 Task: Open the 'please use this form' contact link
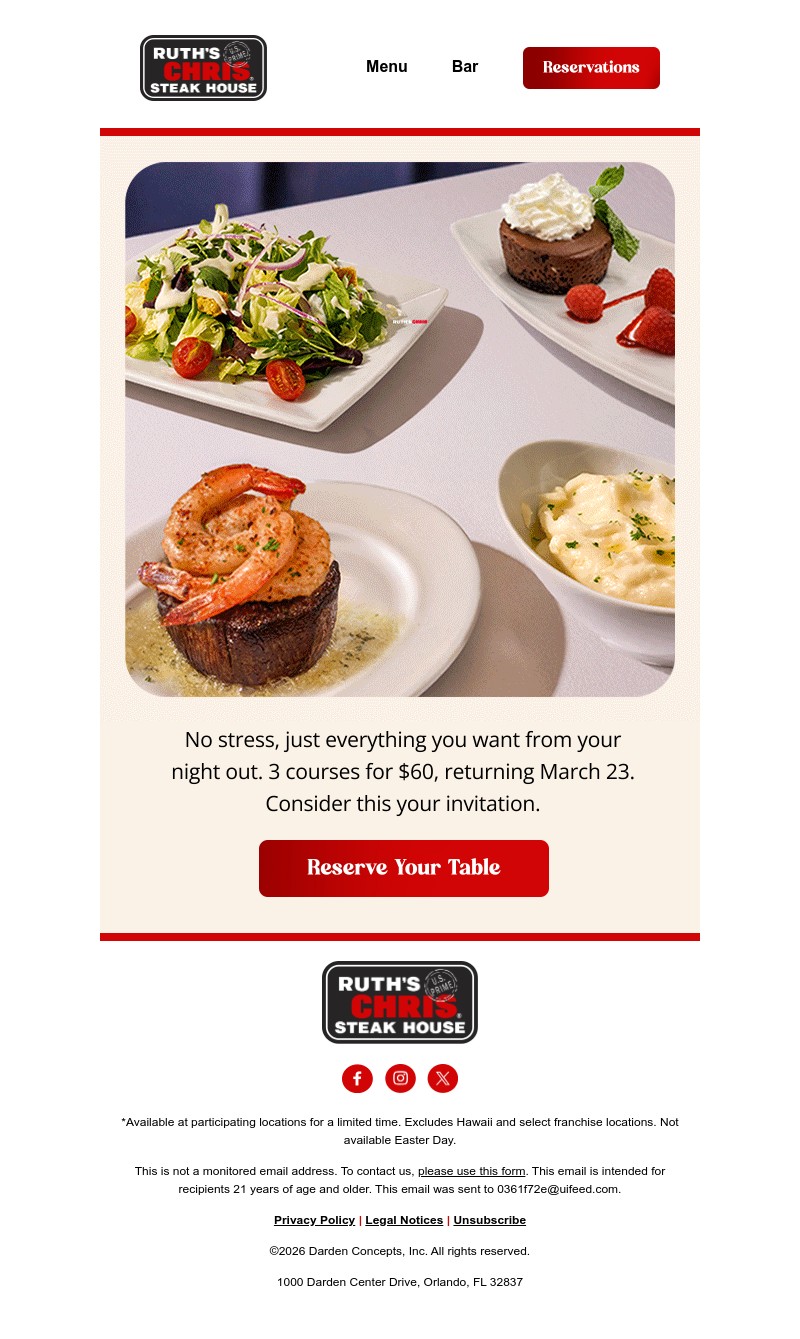pyautogui.click(x=471, y=1171)
